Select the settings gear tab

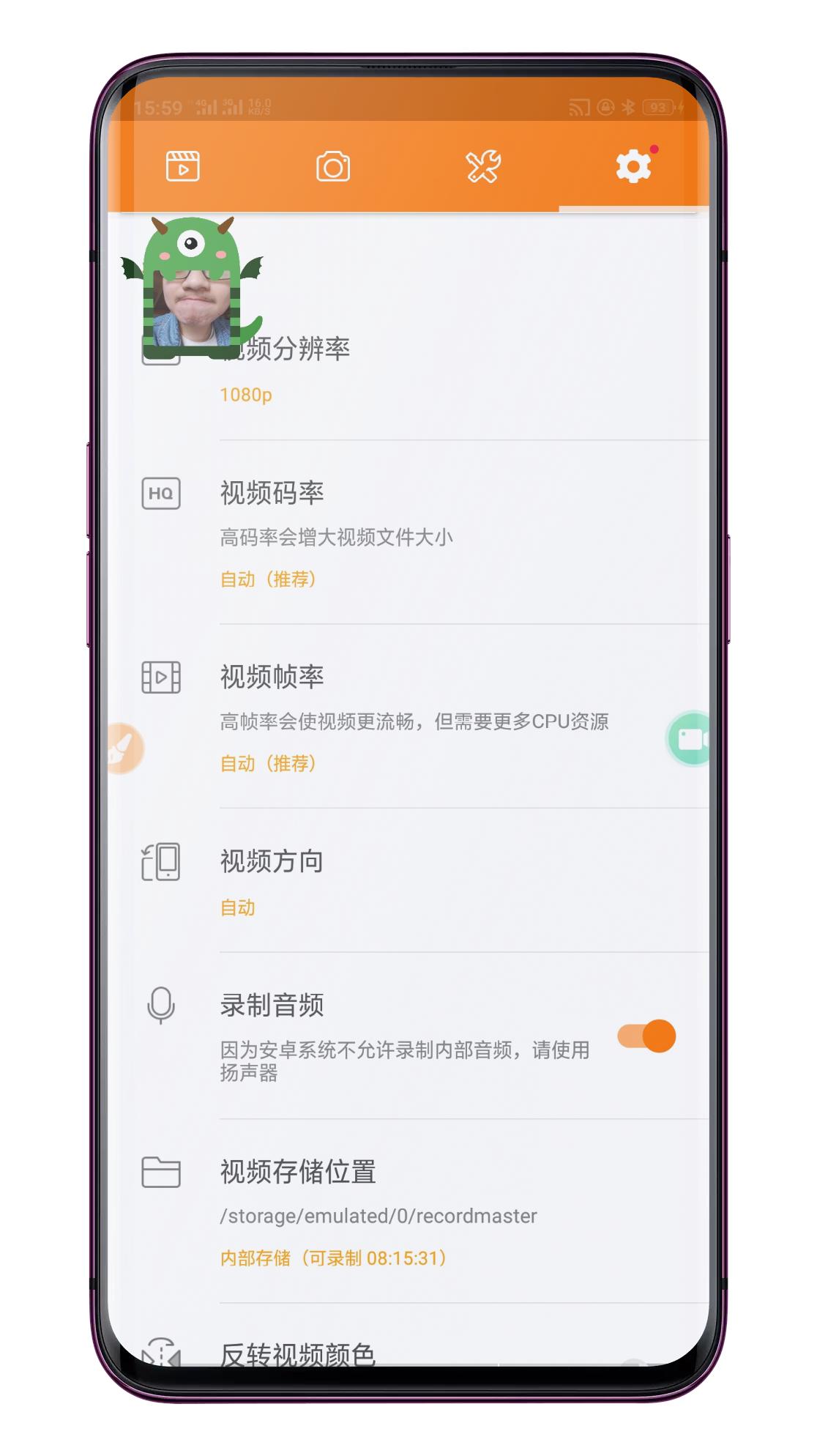633,166
